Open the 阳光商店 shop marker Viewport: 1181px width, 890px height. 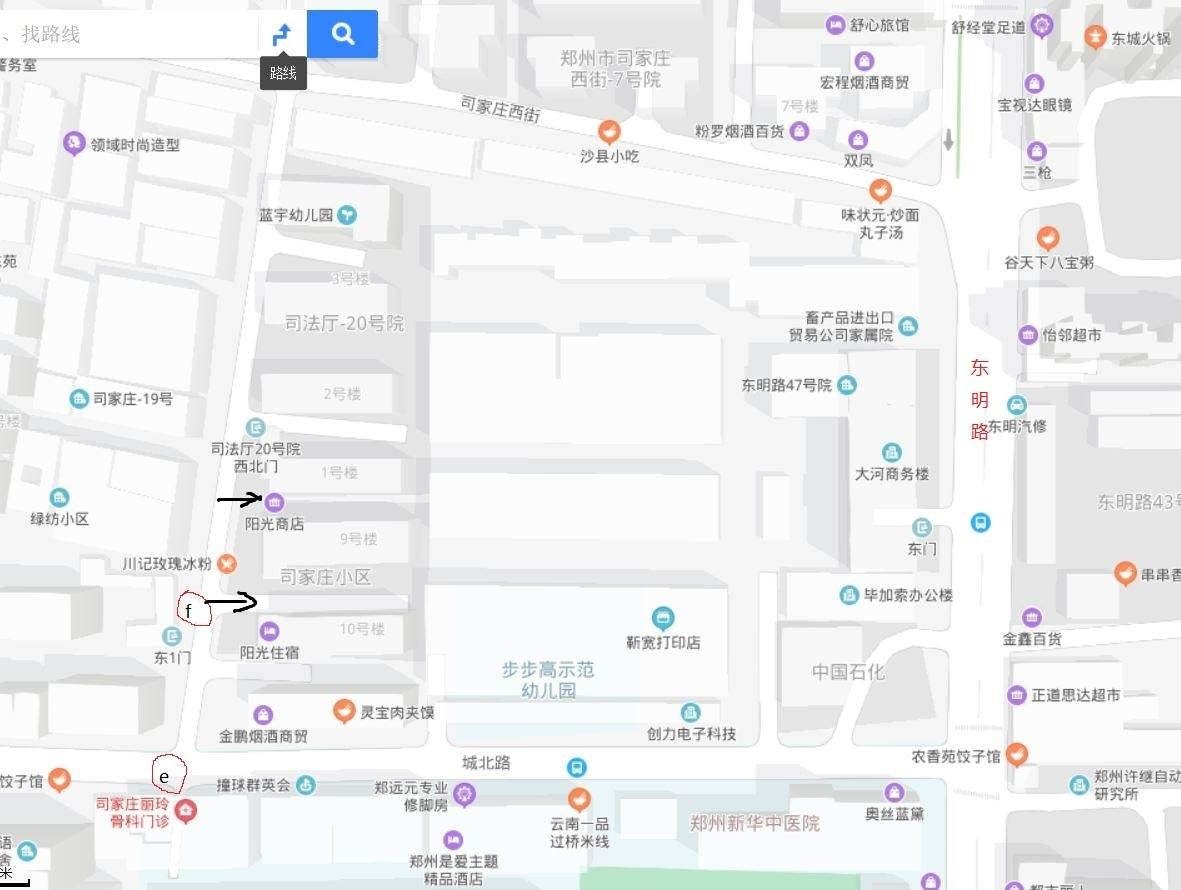[274, 502]
